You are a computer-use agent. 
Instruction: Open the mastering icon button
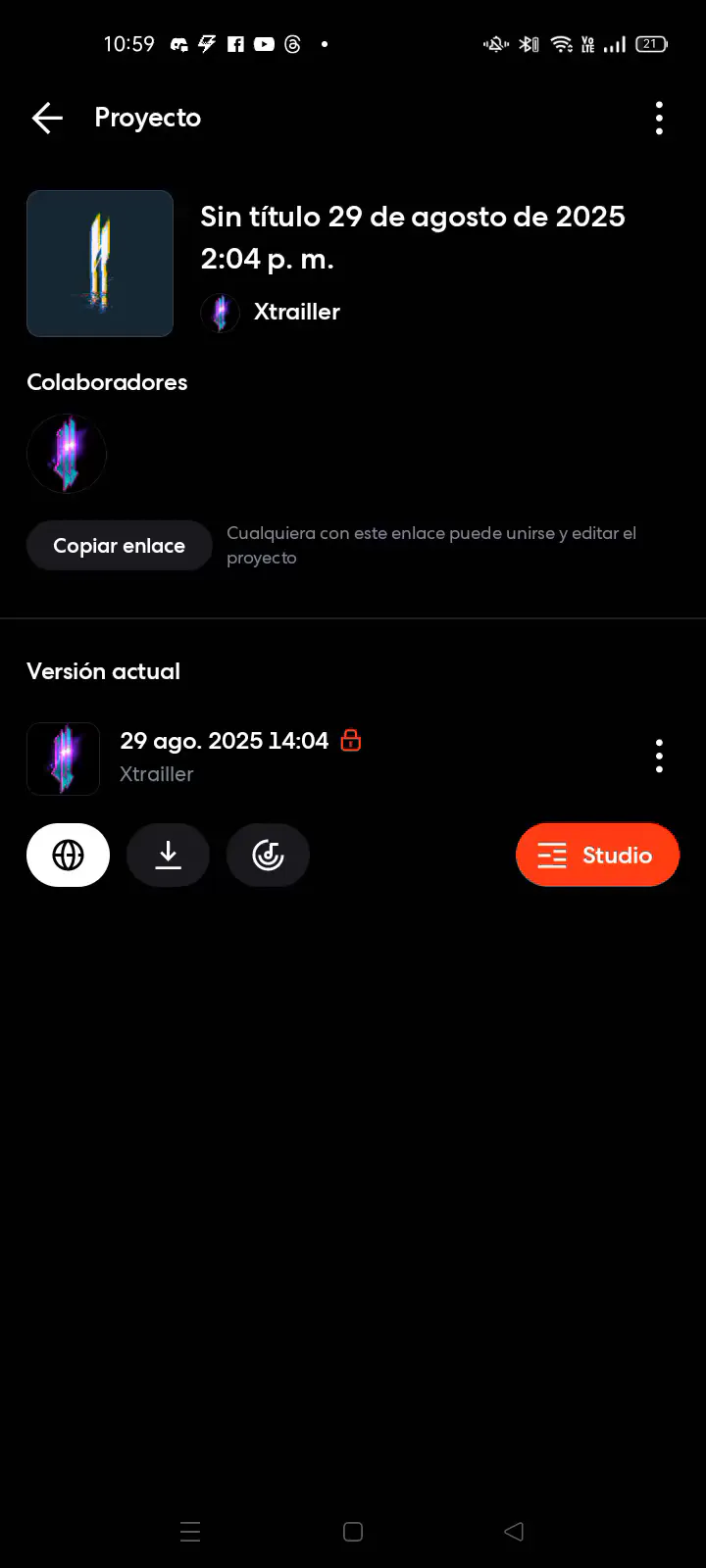(x=268, y=855)
